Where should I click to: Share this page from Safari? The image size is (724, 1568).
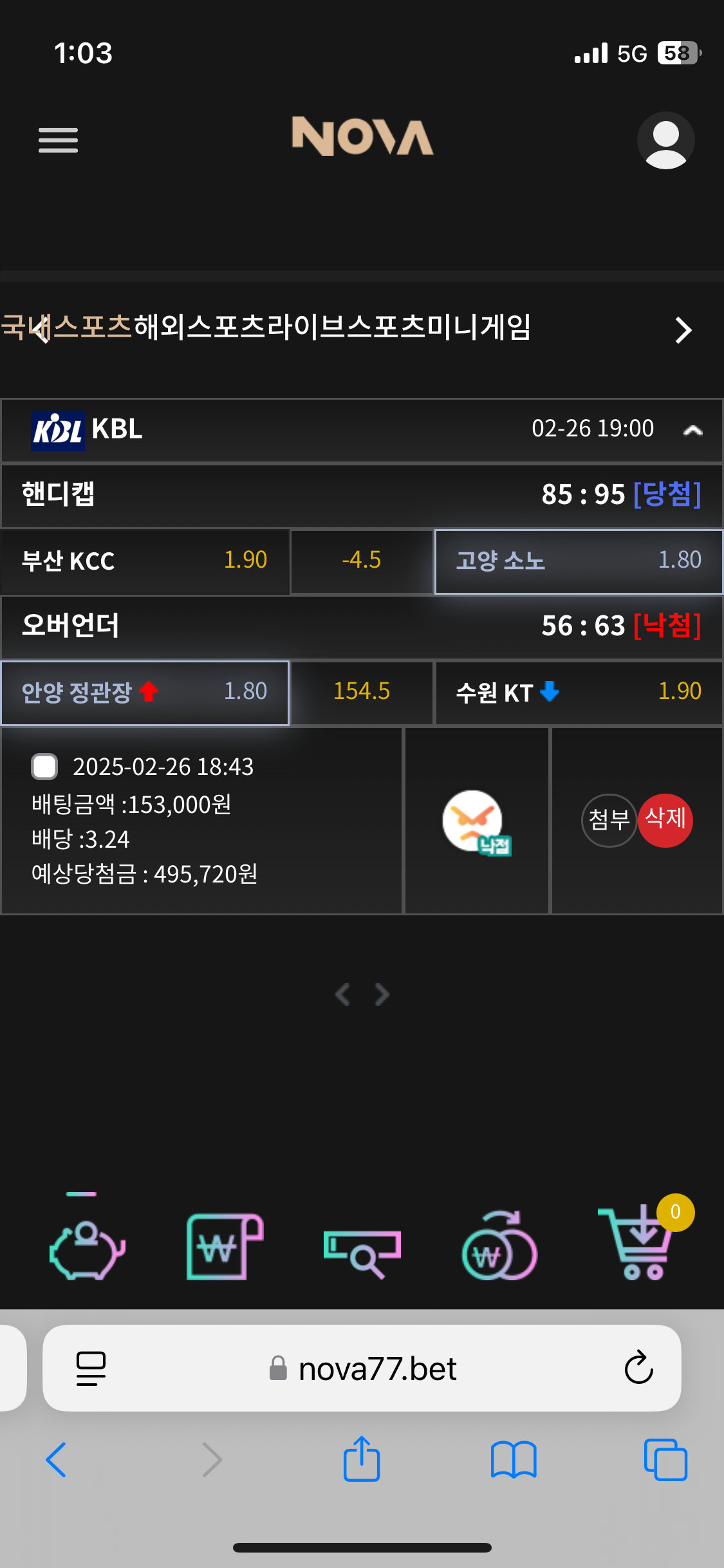(362, 1459)
